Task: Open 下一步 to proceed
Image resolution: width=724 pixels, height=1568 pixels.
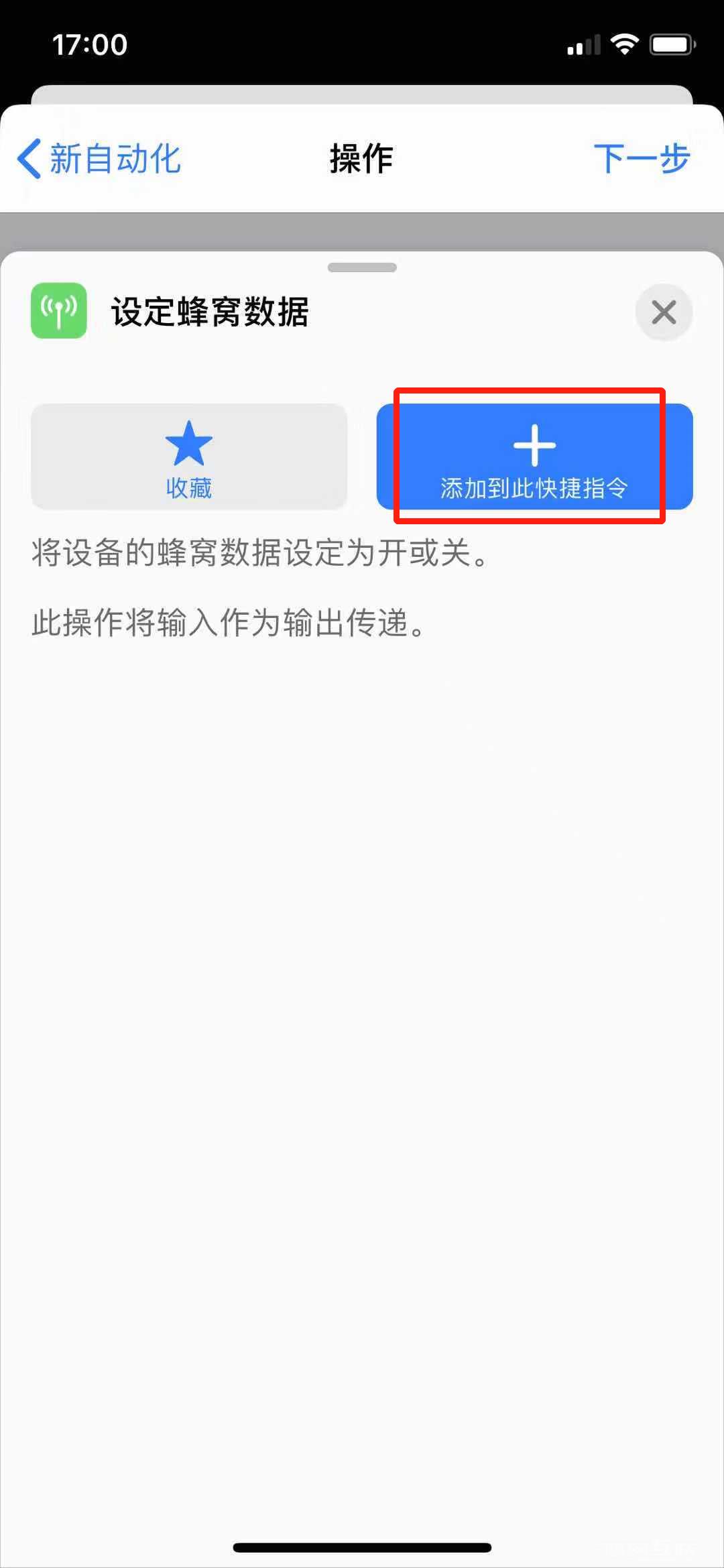Action: coord(644,160)
